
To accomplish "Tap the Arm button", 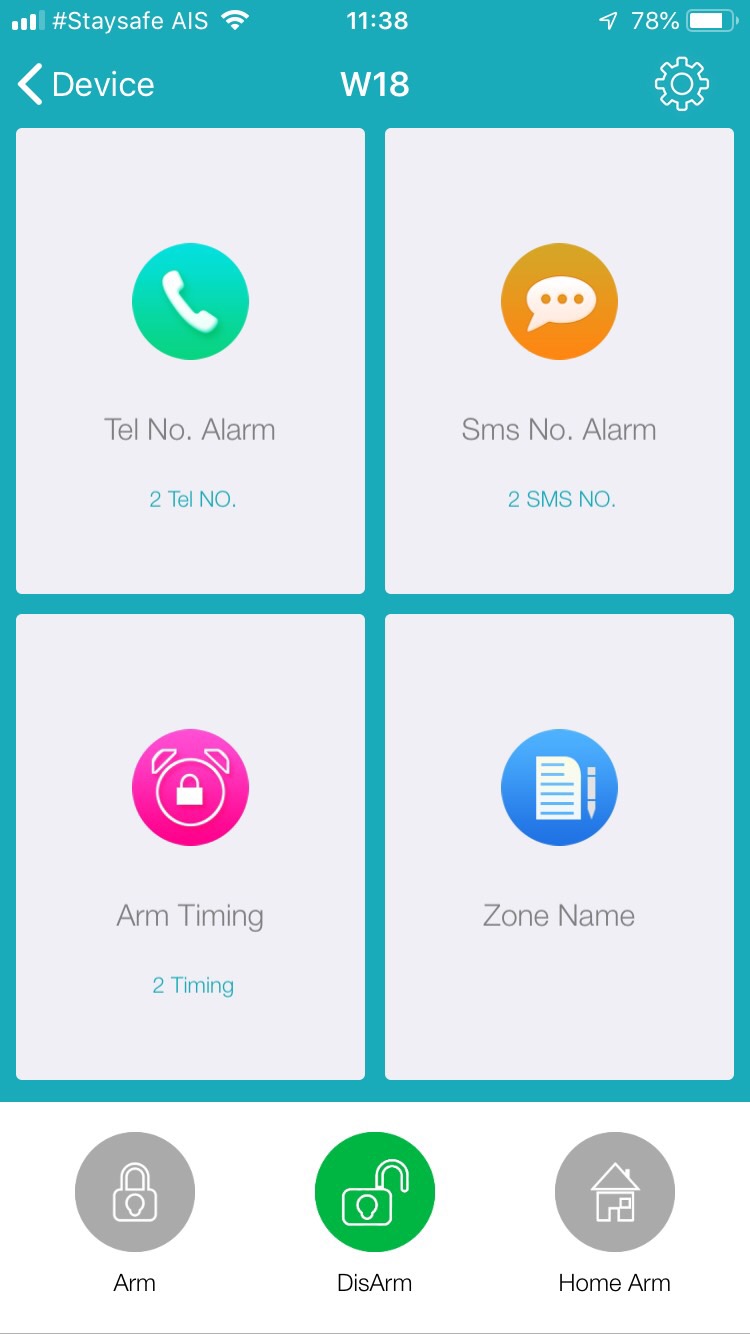I will pos(135,1192).
